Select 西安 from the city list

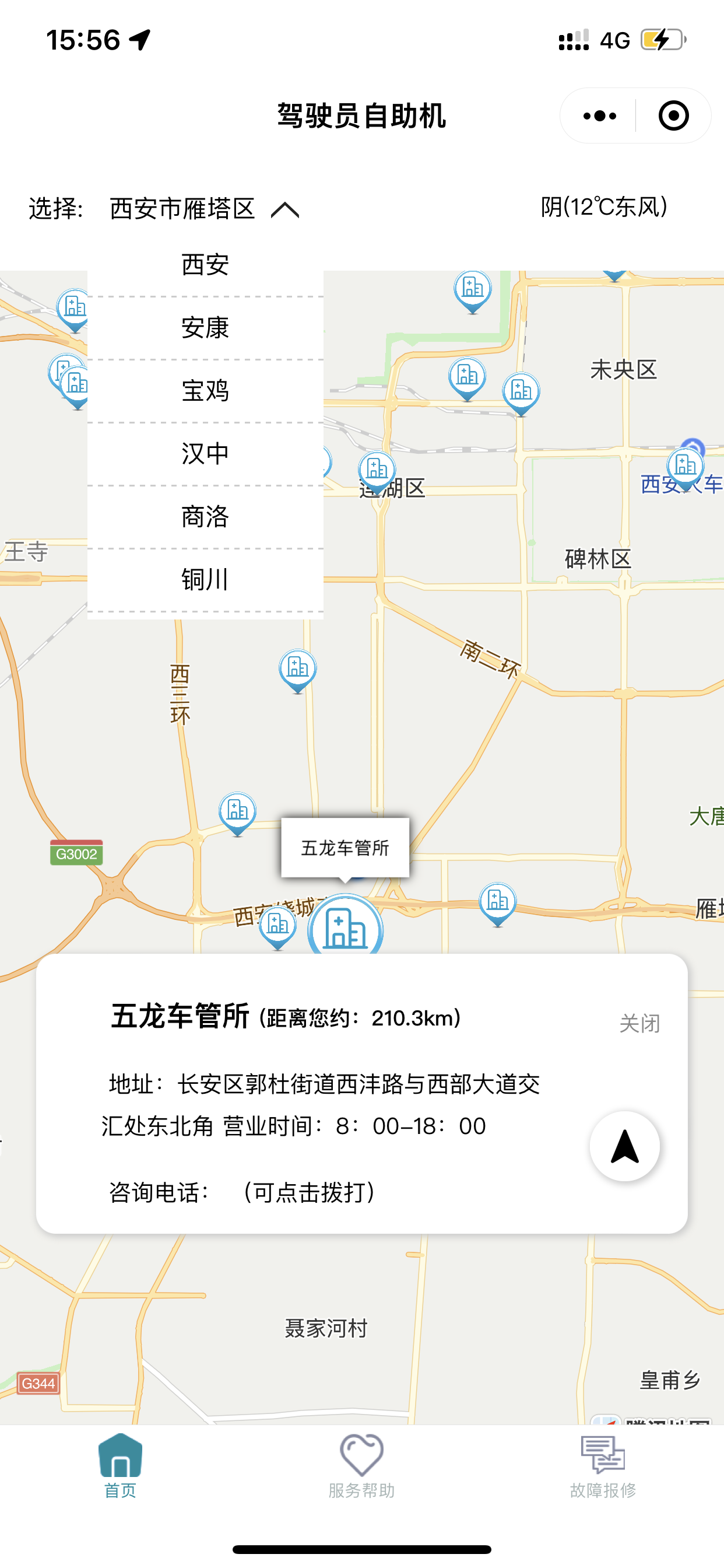tap(205, 265)
